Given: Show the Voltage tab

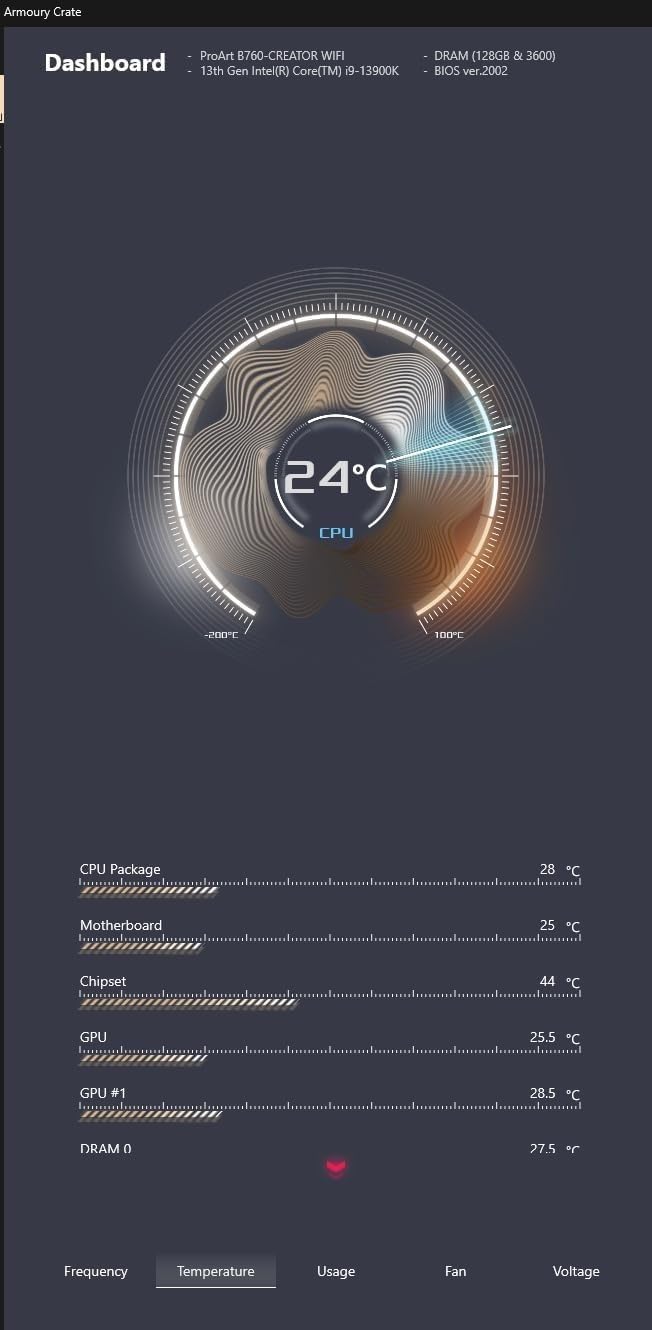Looking at the screenshot, I should tap(576, 1271).
